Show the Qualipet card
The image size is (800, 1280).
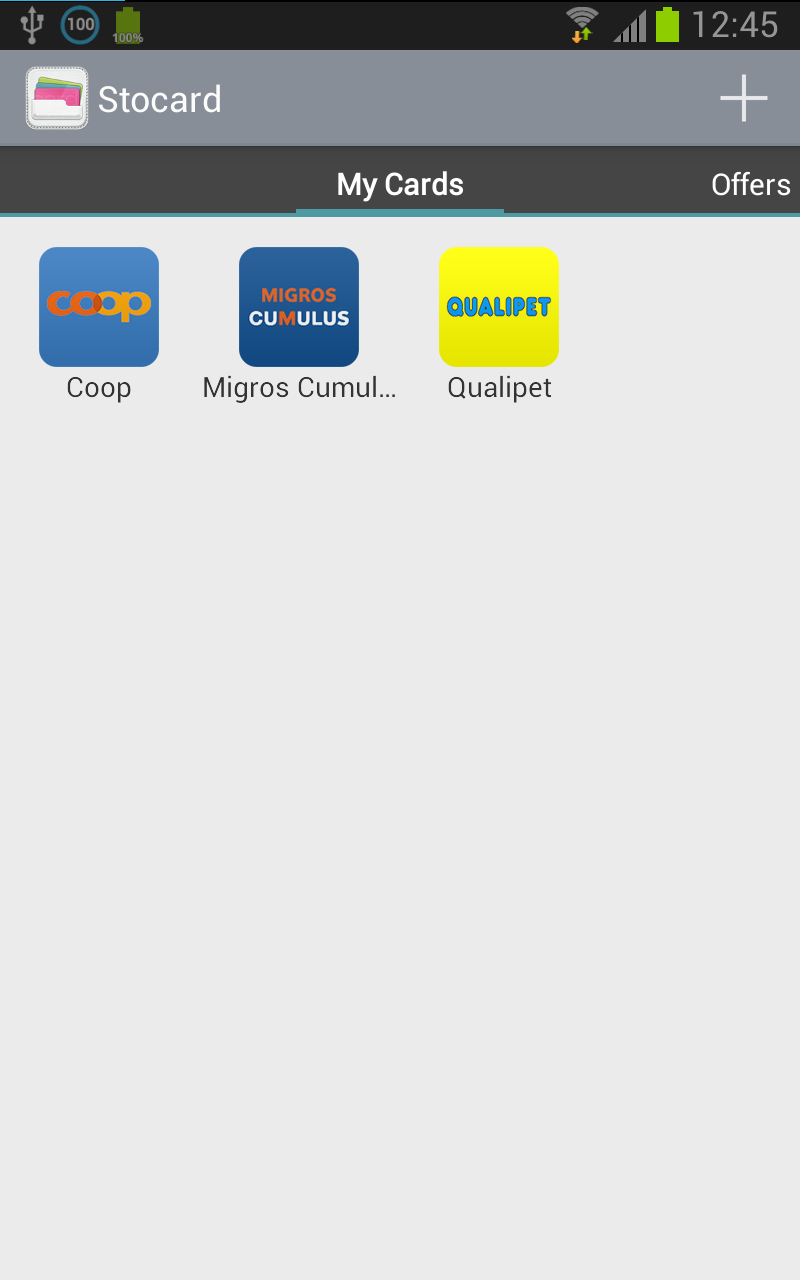tap(499, 307)
